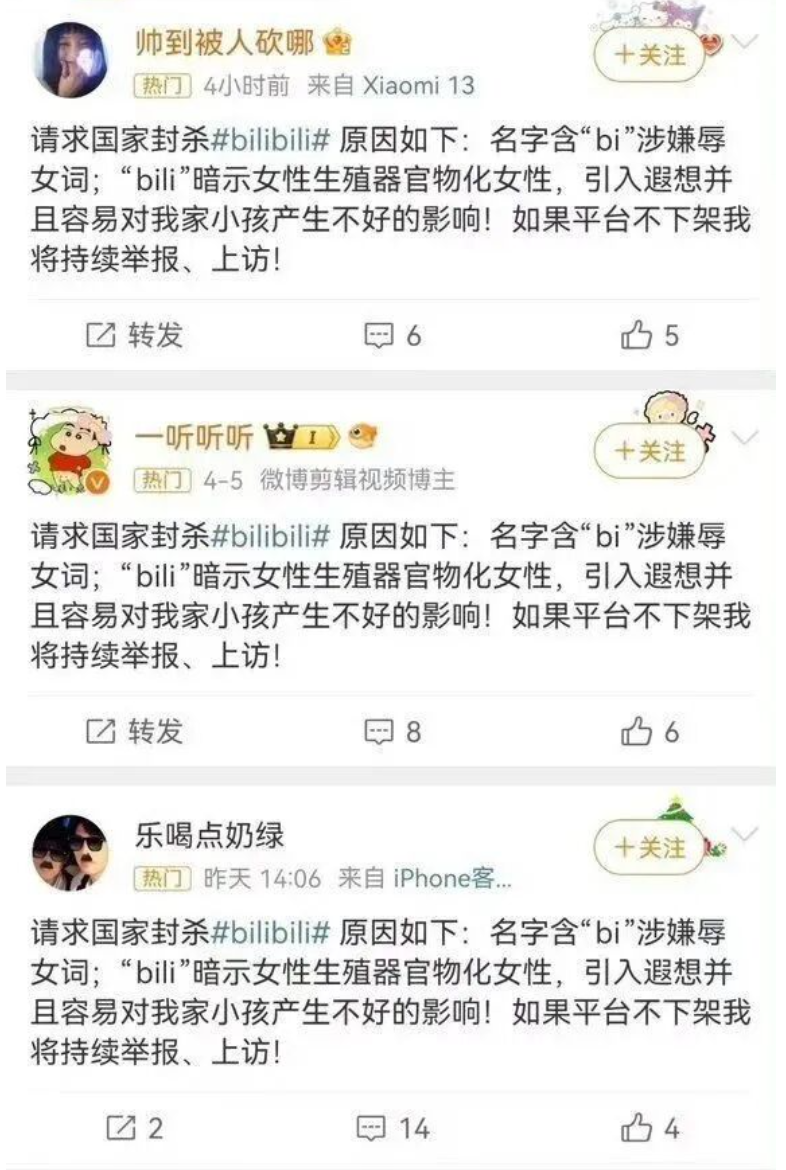The height and width of the screenshot is (1170, 786).
Task: Open comments on 帅到被人砍哪's post
Action: point(393,336)
